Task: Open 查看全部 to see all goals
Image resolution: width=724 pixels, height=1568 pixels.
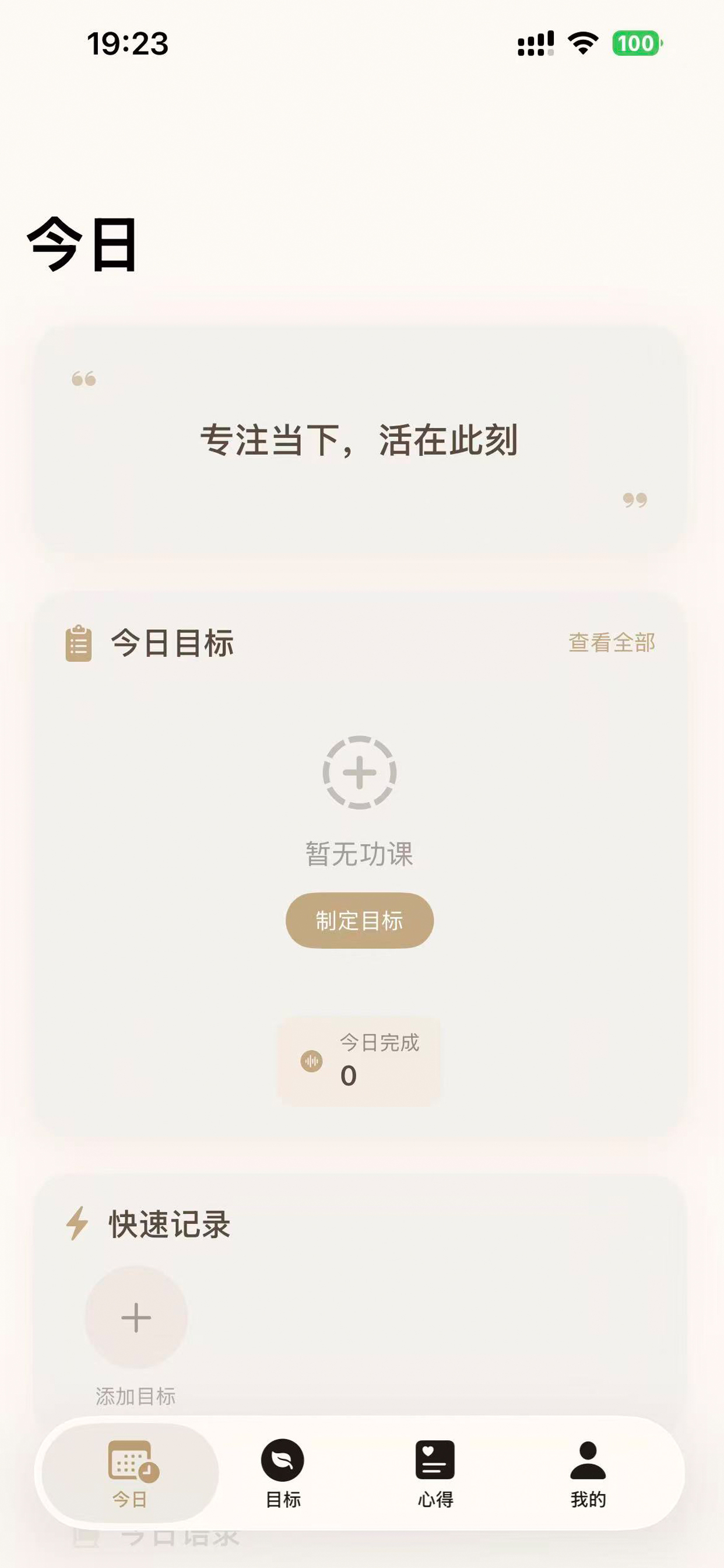Action: coord(611,642)
